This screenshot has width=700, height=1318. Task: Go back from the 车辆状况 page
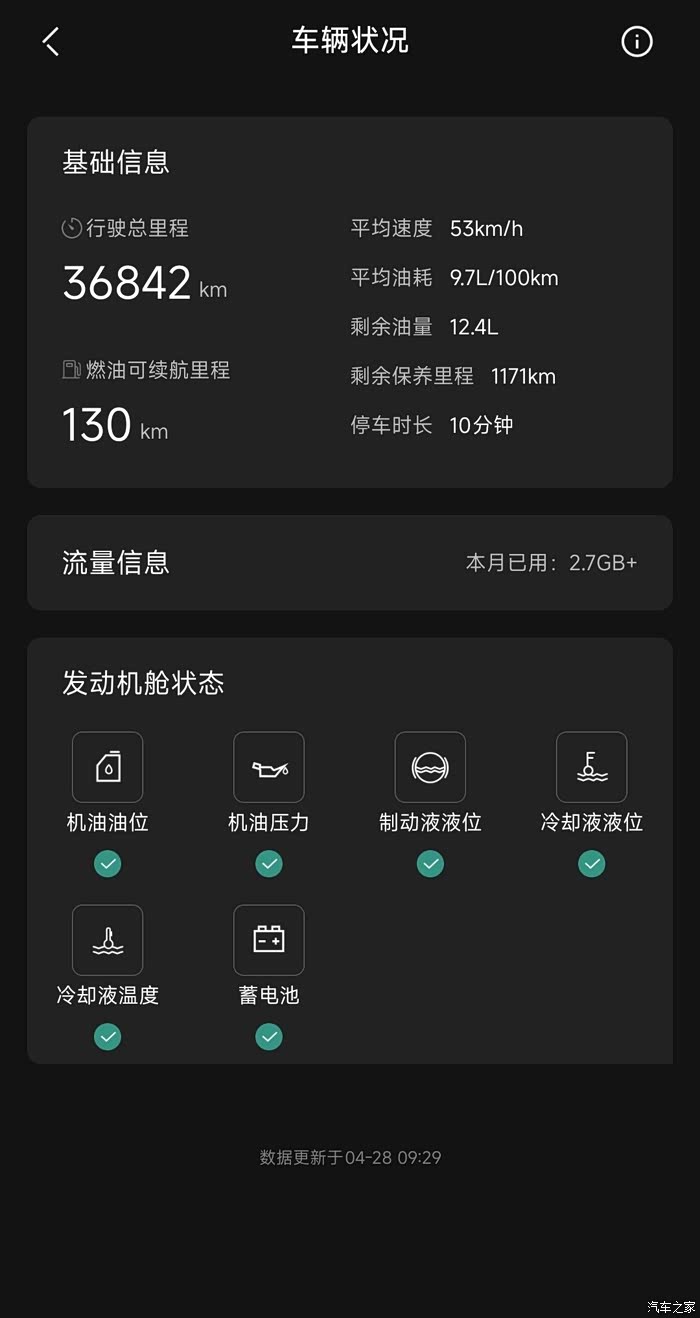point(51,41)
